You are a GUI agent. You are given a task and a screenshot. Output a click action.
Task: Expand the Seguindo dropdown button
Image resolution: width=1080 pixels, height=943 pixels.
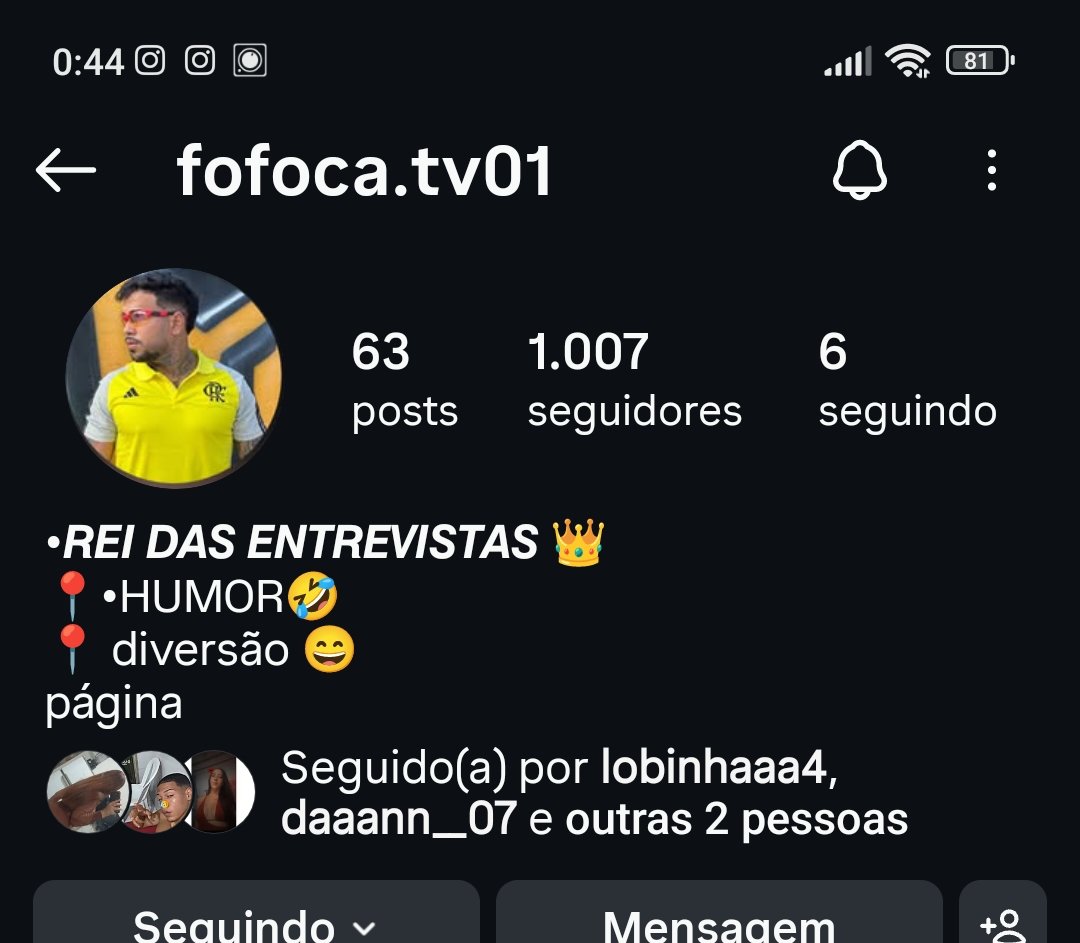[256, 918]
